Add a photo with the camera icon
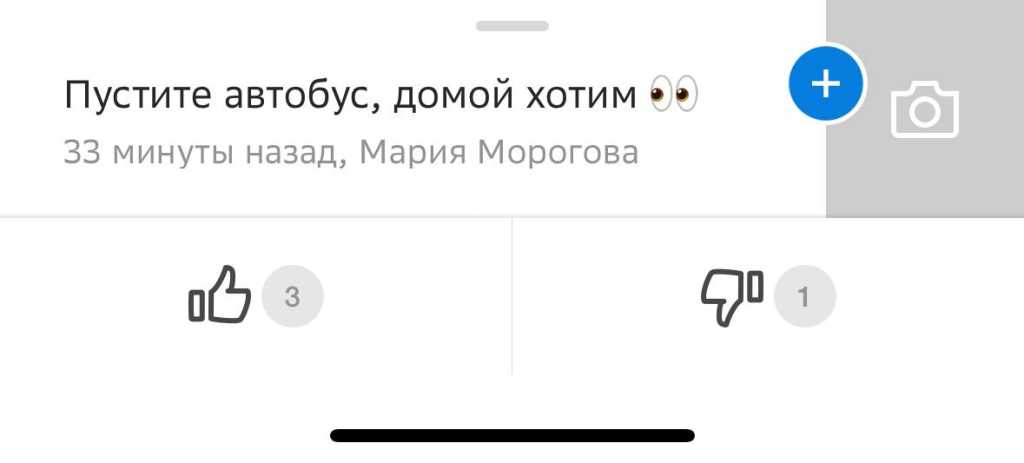This screenshot has width=1024, height=463. click(924, 110)
